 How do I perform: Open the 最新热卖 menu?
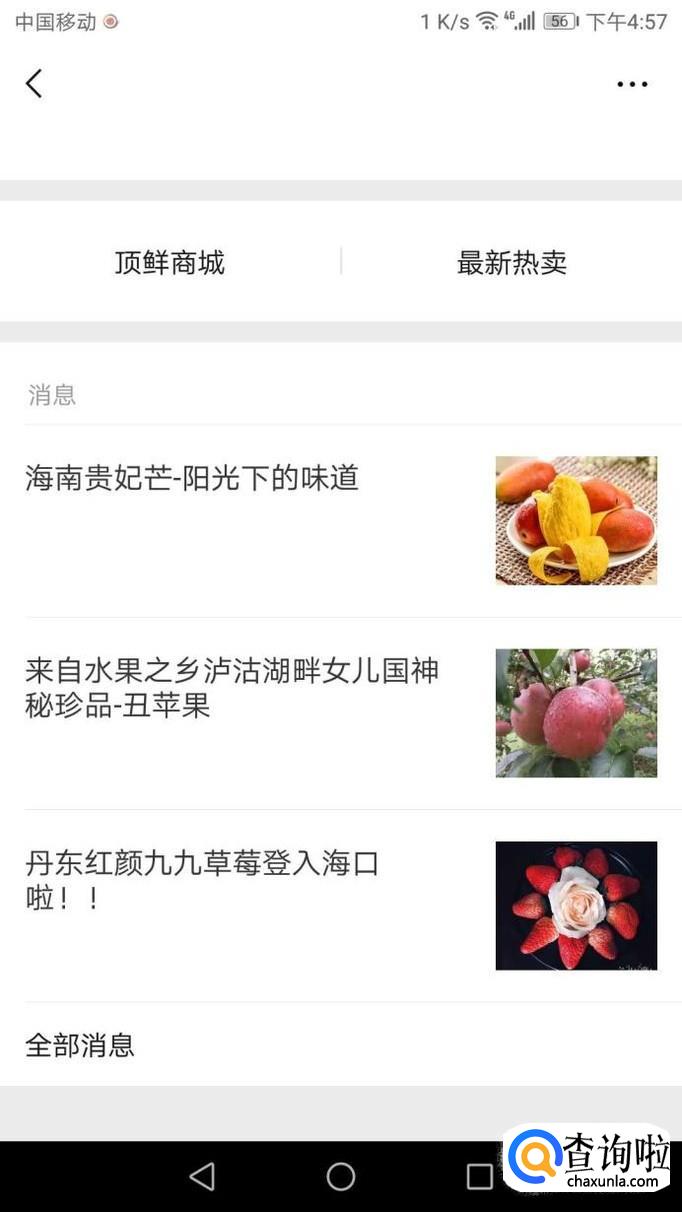pos(511,263)
